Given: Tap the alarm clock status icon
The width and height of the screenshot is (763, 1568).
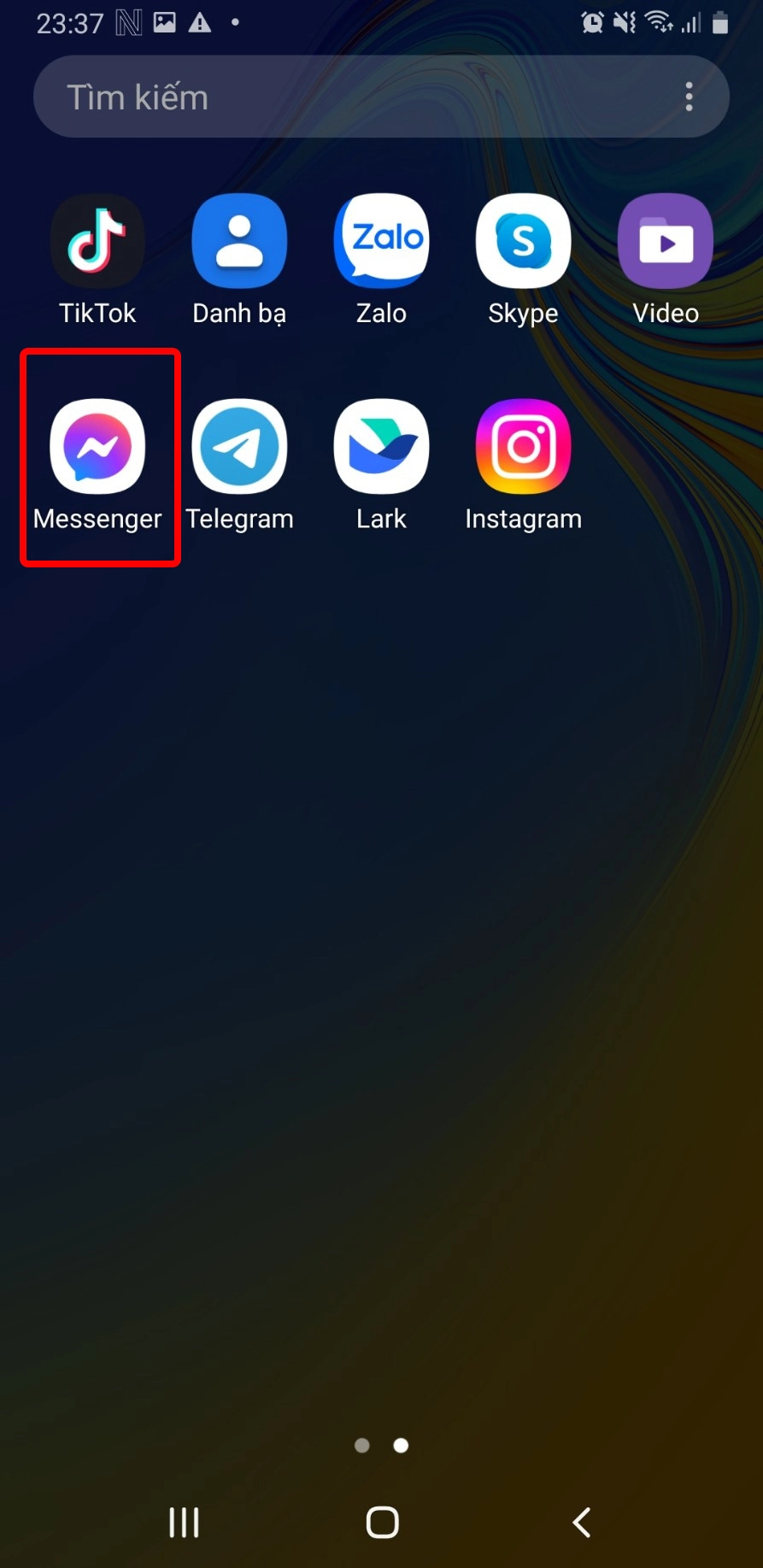Looking at the screenshot, I should [591, 23].
